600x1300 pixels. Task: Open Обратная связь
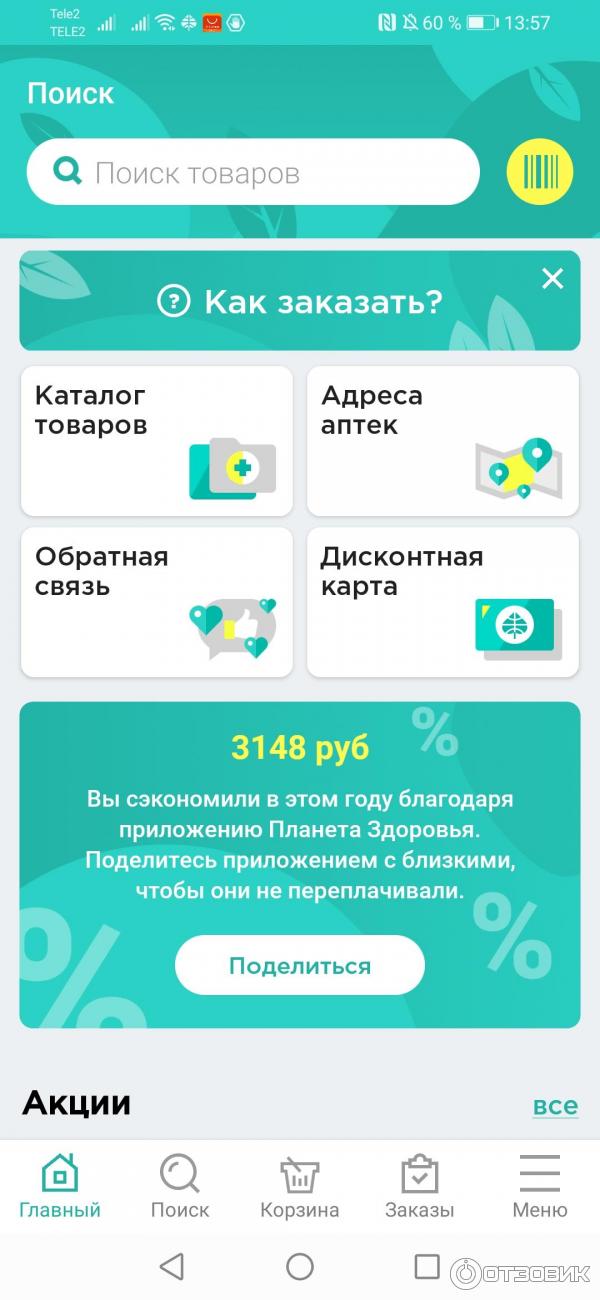coord(157,602)
